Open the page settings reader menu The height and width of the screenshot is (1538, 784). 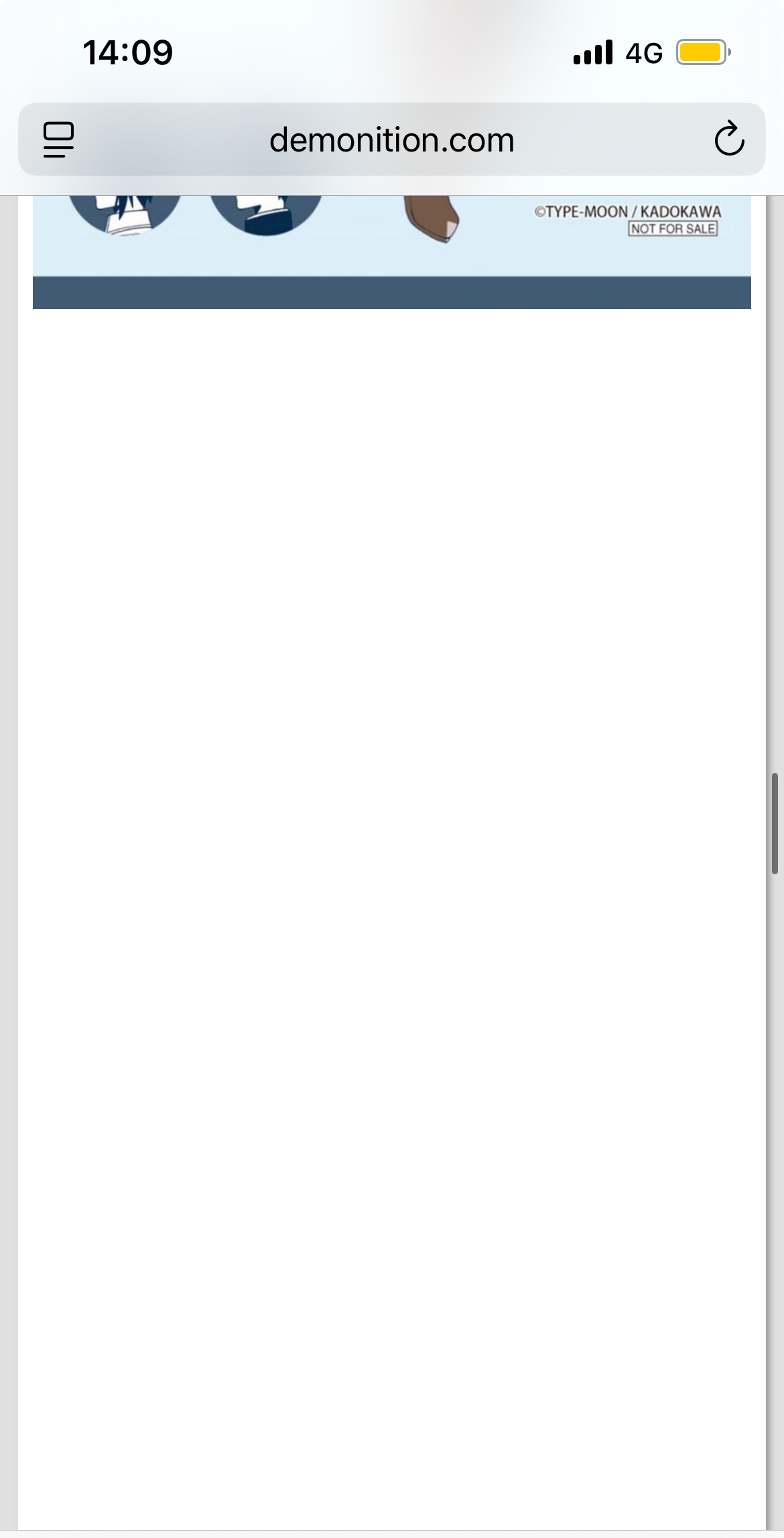click(x=59, y=139)
